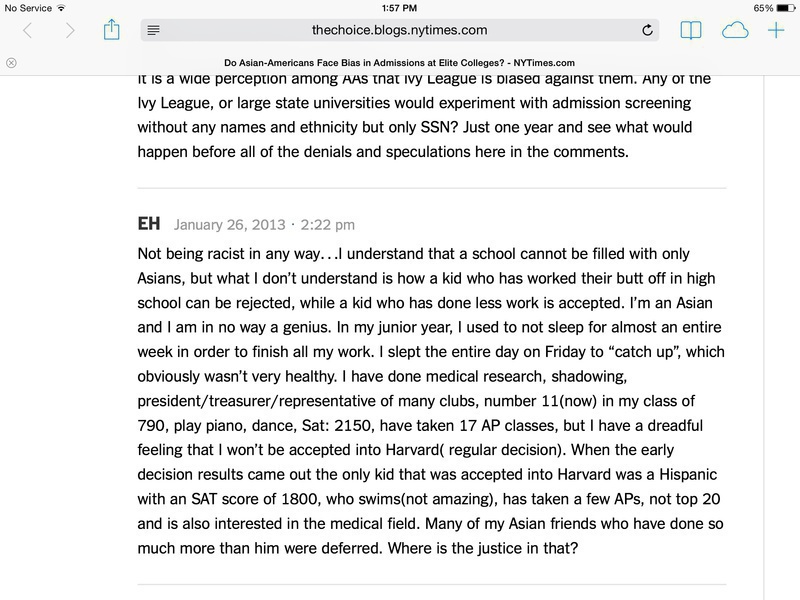Open the share sheet
The image size is (800, 600).
pos(111,29)
